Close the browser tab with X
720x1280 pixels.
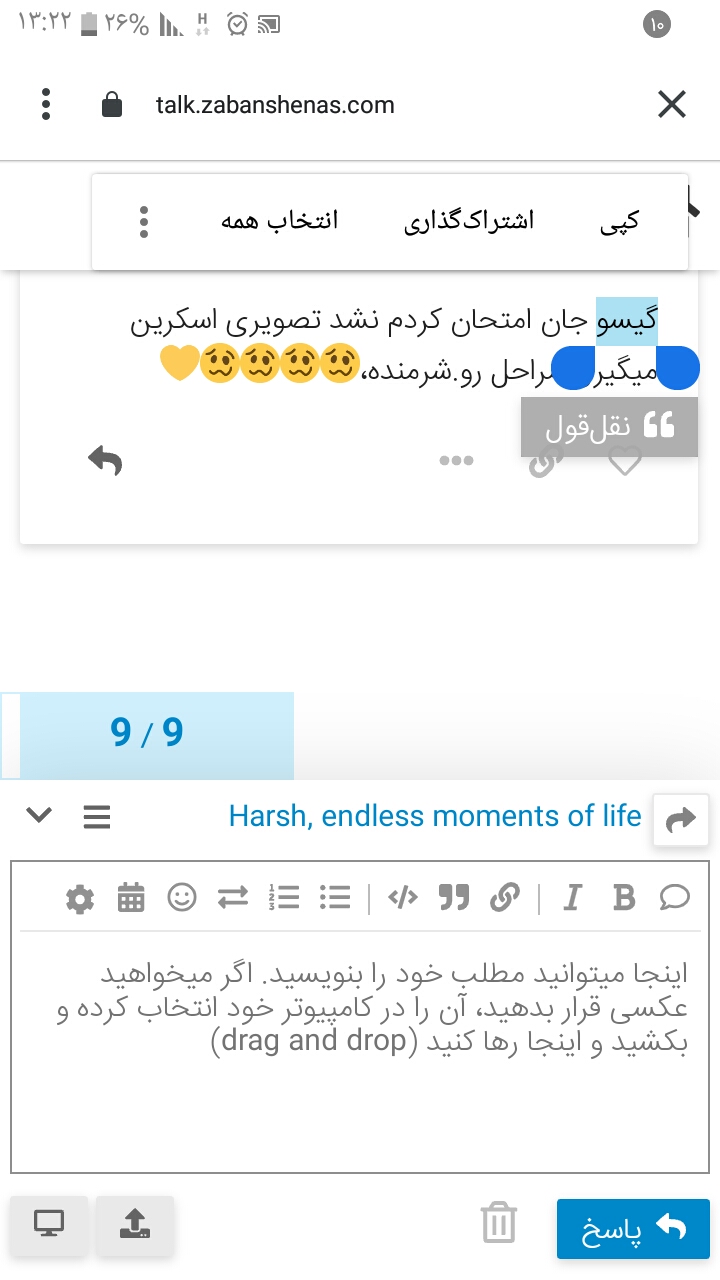click(672, 104)
